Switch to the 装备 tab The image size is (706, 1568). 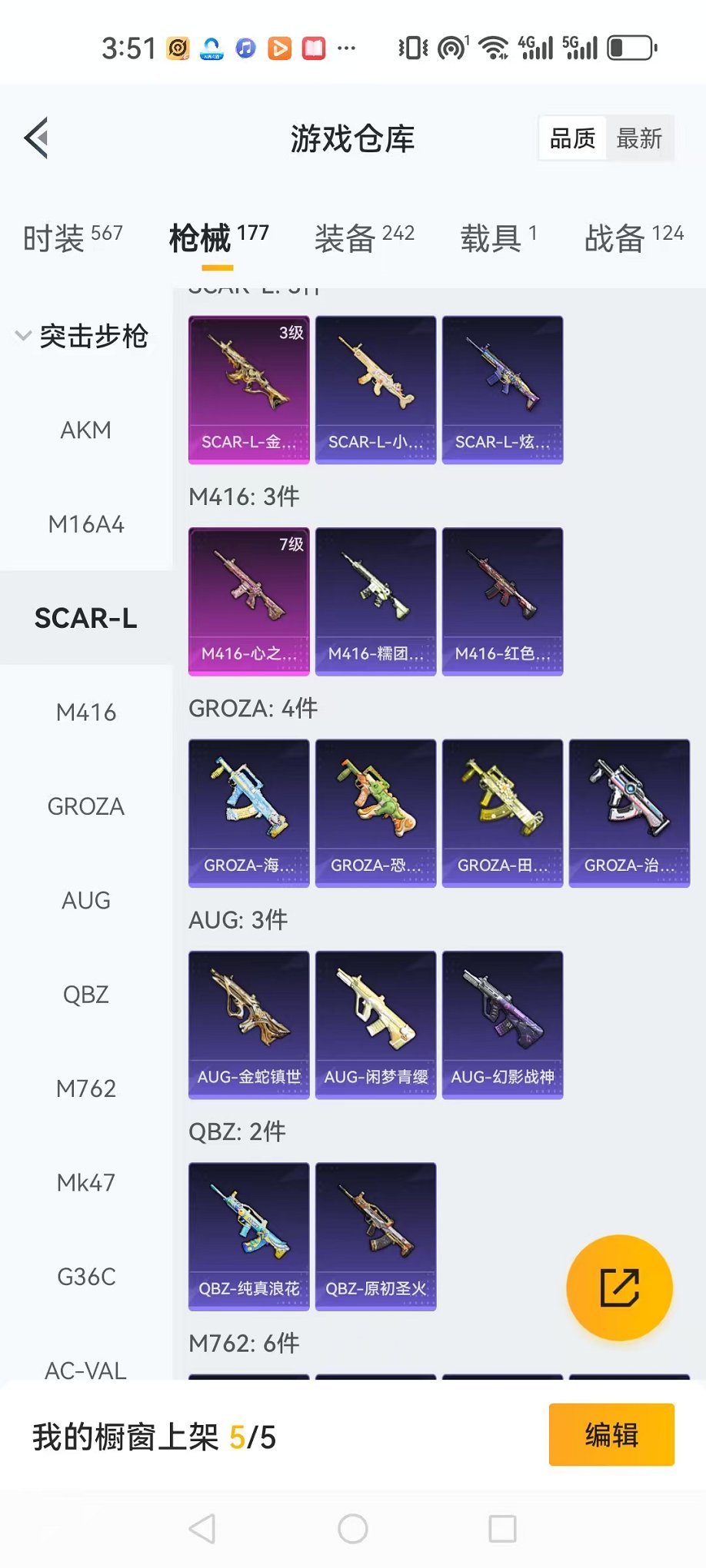click(364, 238)
